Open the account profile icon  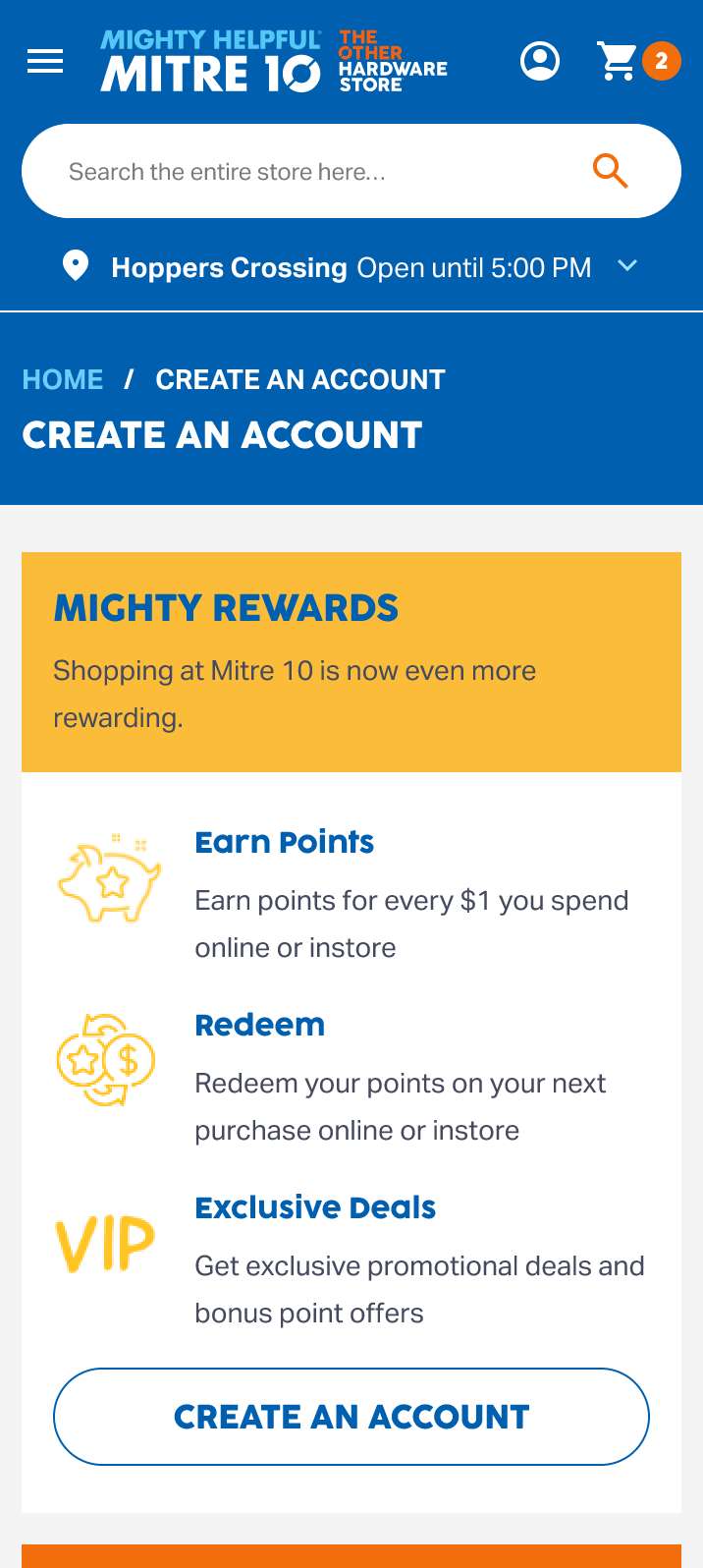pyautogui.click(x=539, y=62)
